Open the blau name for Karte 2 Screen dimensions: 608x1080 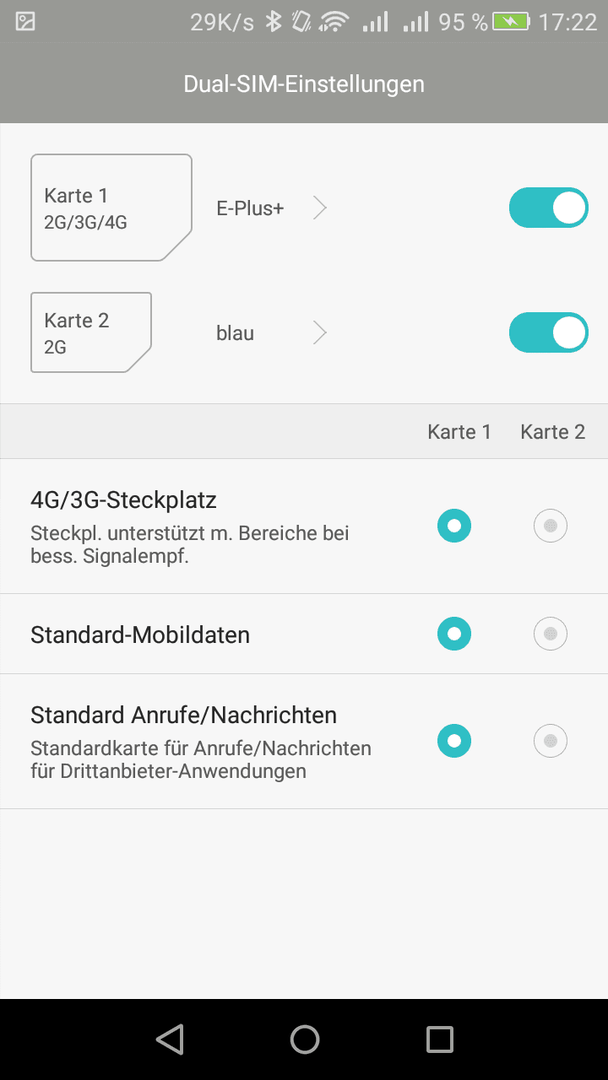271,333
